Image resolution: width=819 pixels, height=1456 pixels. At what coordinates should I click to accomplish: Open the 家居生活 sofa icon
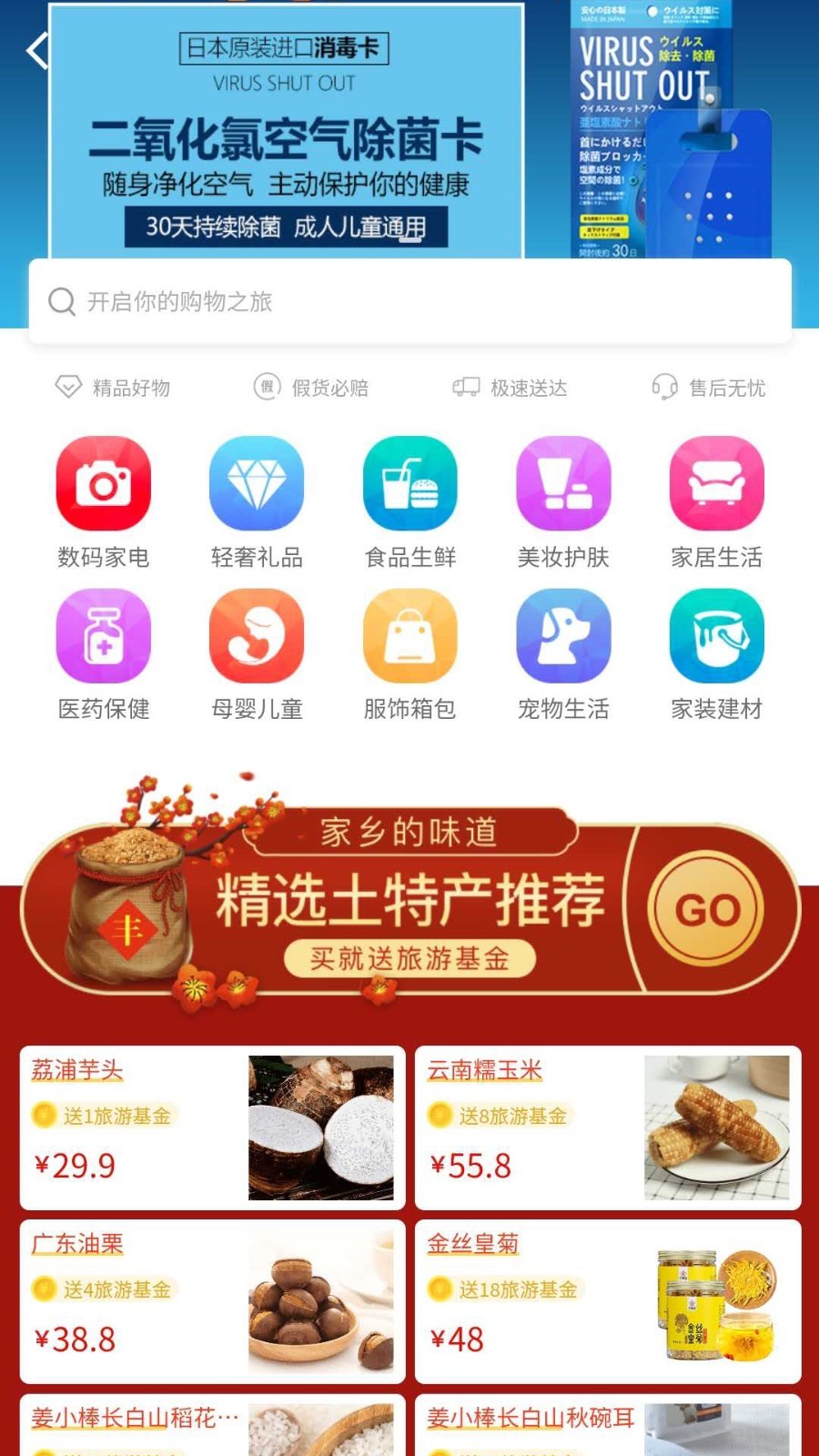[x=716, y=483]
